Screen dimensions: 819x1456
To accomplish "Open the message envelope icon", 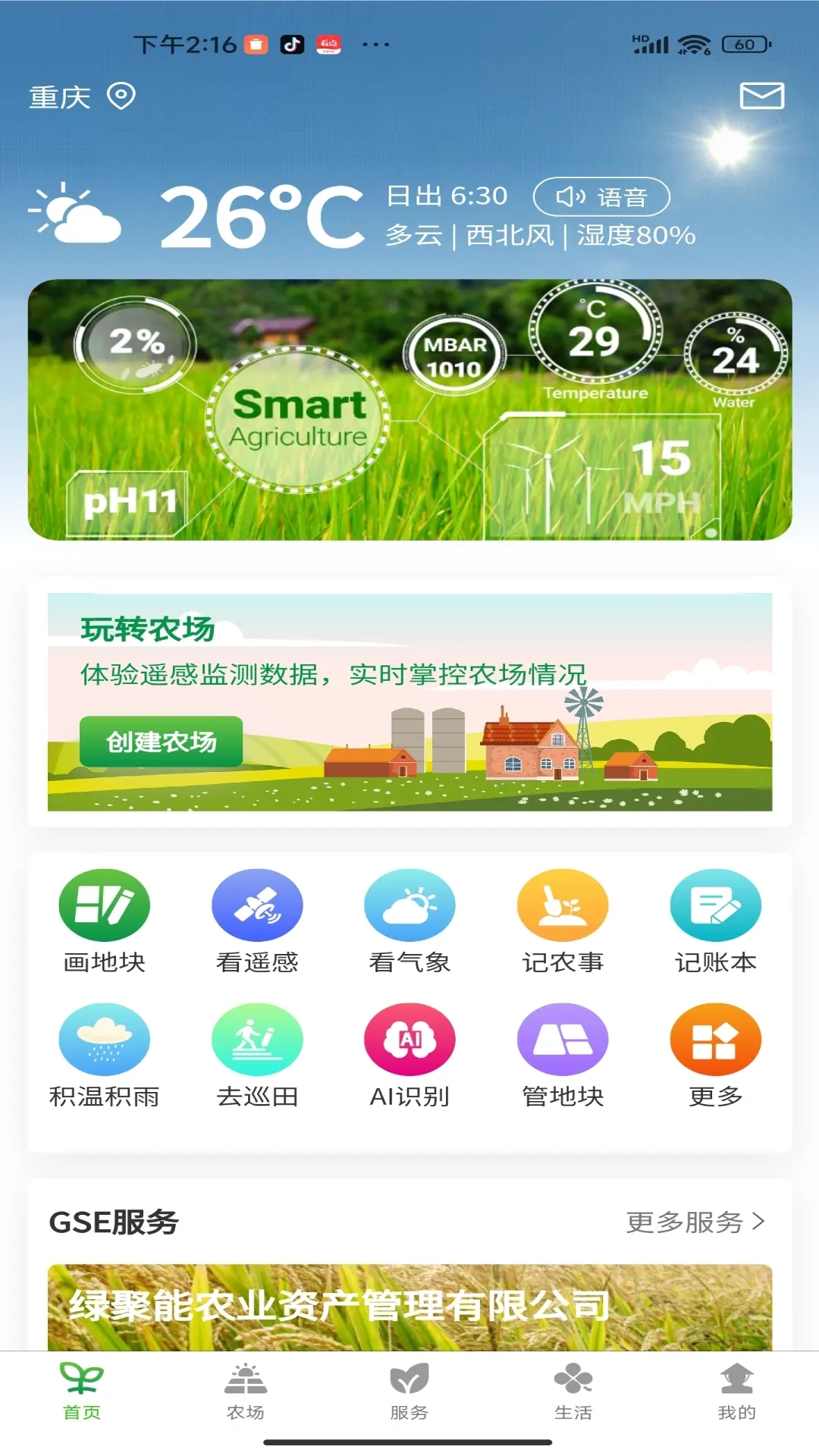I will [x=761, y=97].
